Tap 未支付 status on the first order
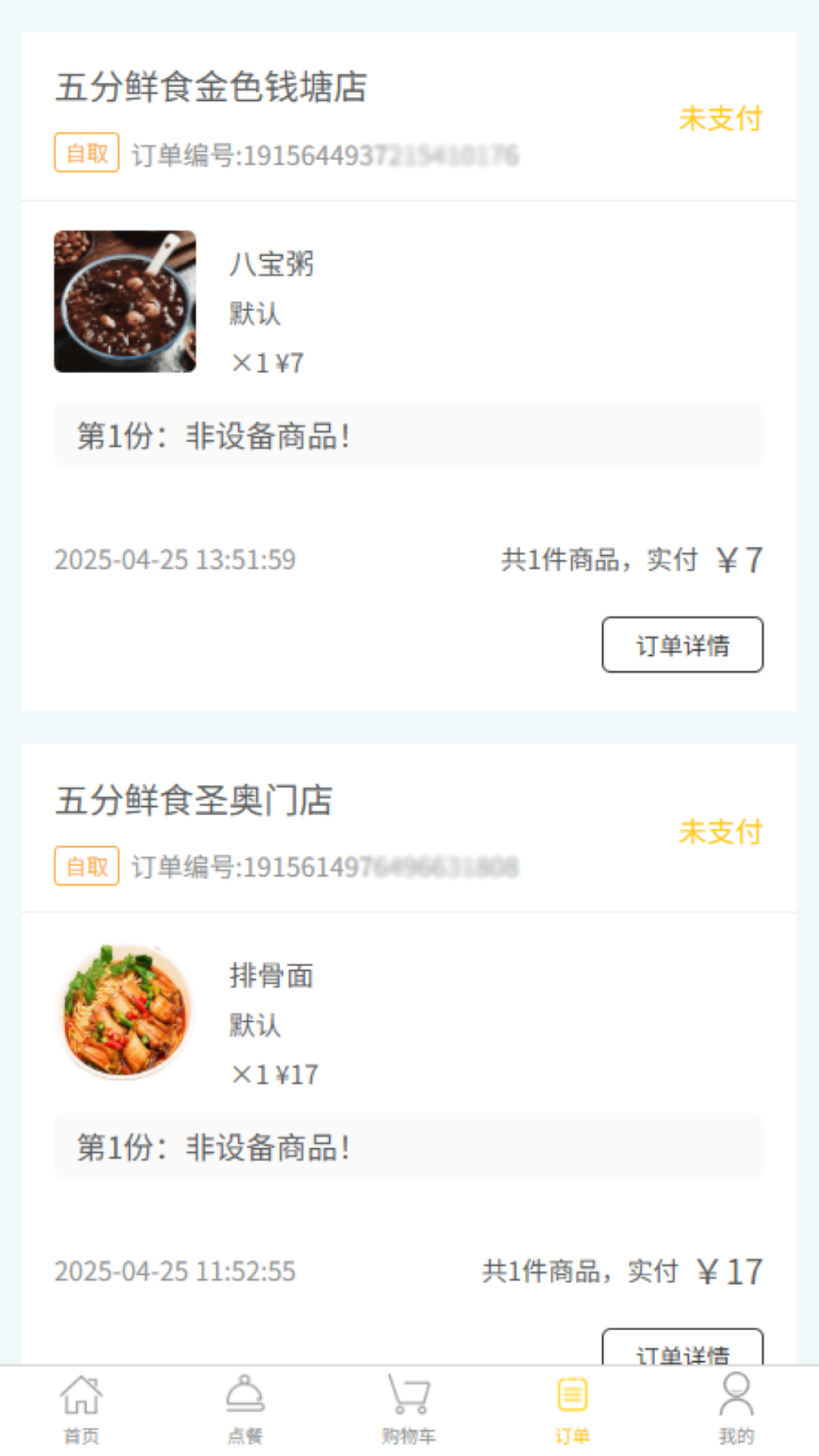The width and height of the screenshot is (819, 1456). click(721, 120)
